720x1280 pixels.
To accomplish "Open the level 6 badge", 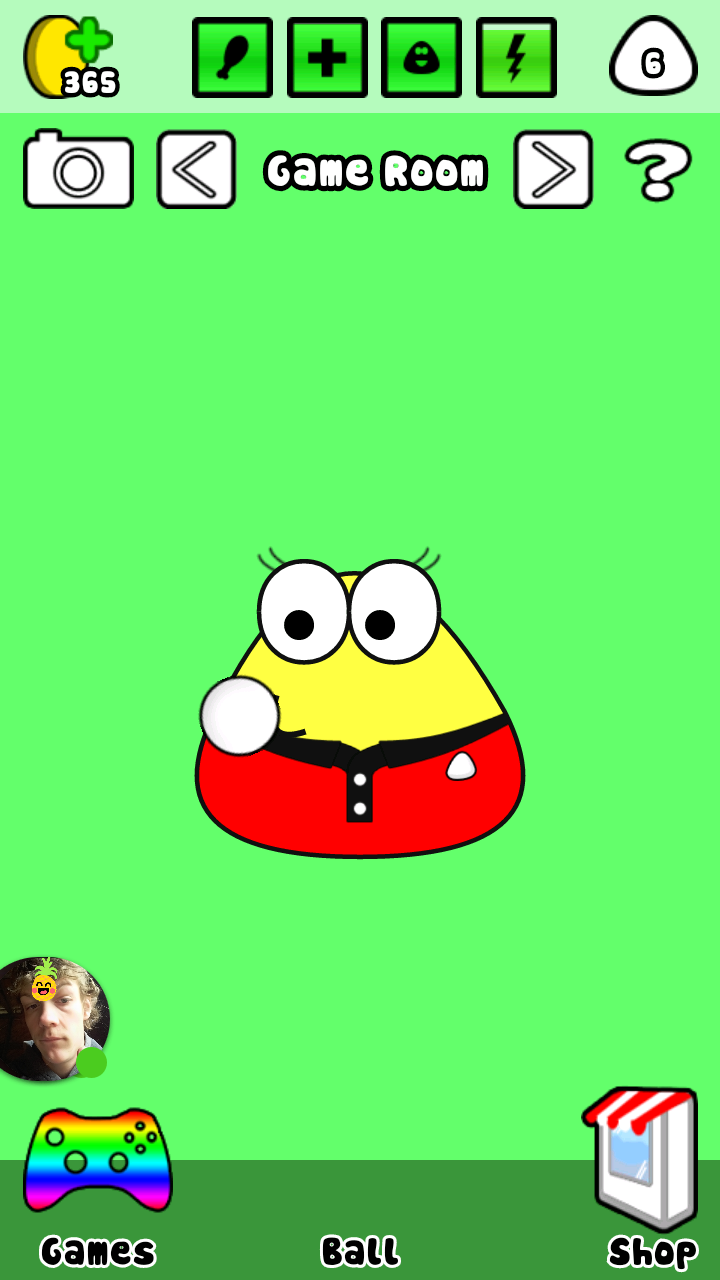I will (653, 57).
